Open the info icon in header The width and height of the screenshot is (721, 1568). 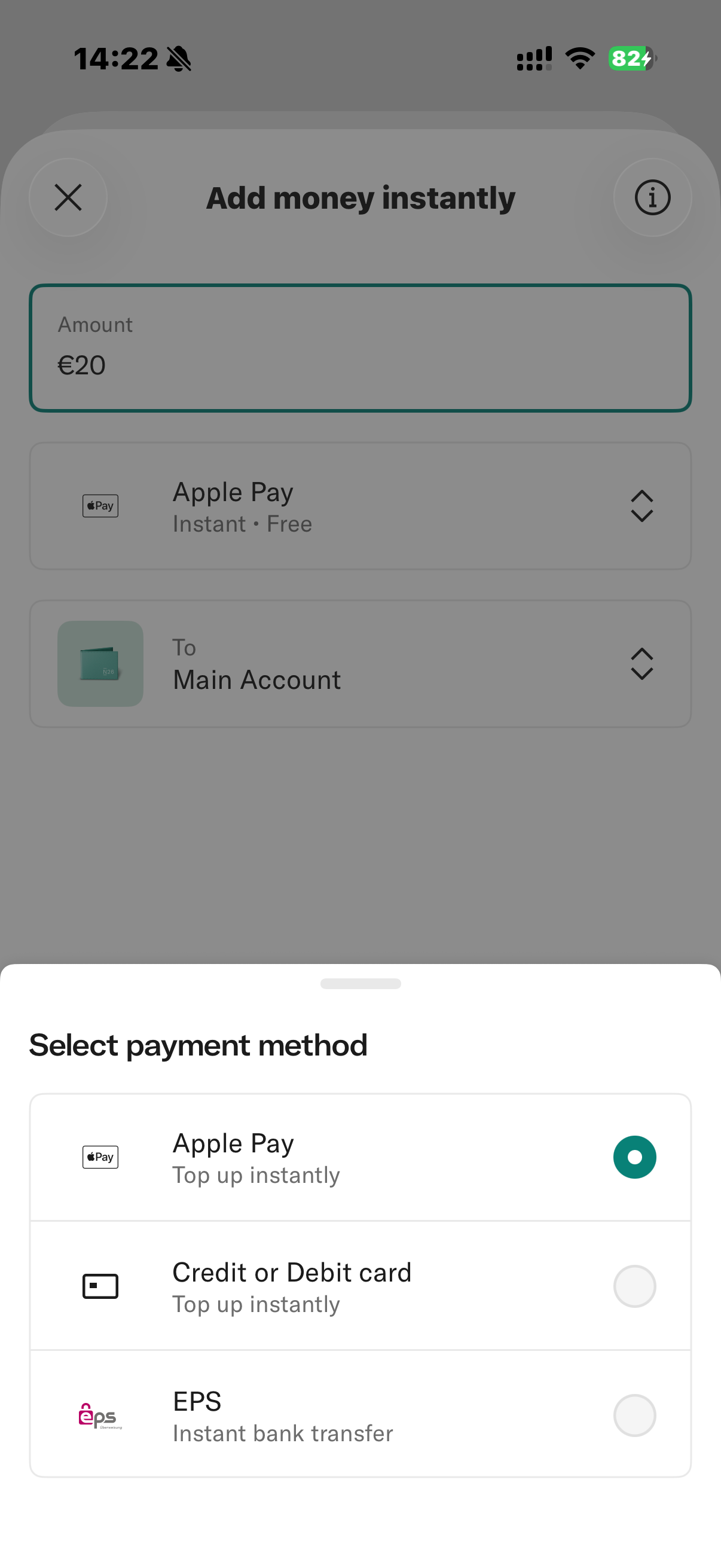[x=652, y=197]
